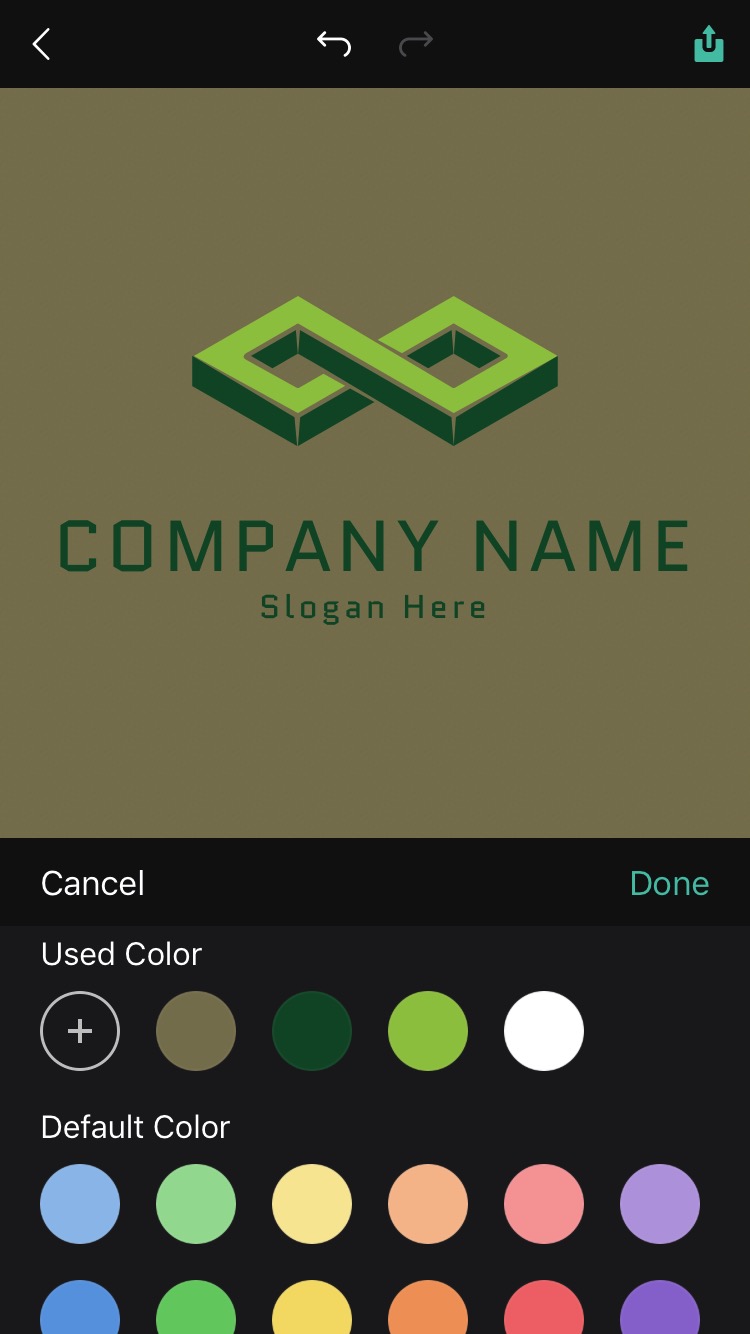The height and width of the screenshot is (1334, 750).
Task: Cancel the color selection
Action: point(93,883)
